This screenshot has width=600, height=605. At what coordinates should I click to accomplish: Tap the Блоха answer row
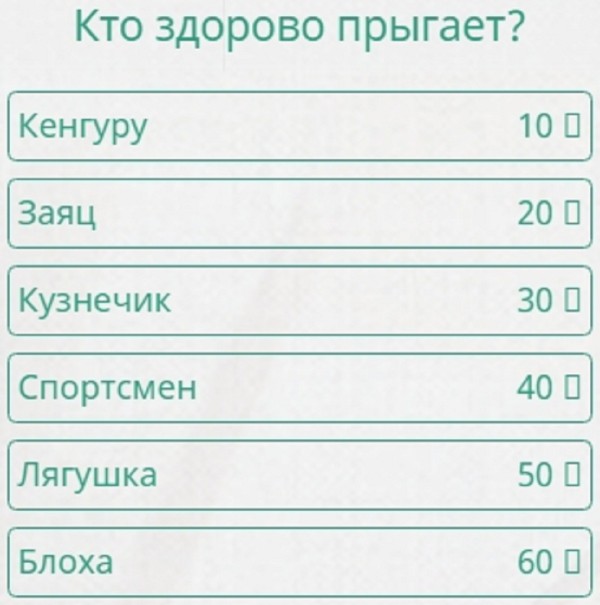click(x=299, y=562)
